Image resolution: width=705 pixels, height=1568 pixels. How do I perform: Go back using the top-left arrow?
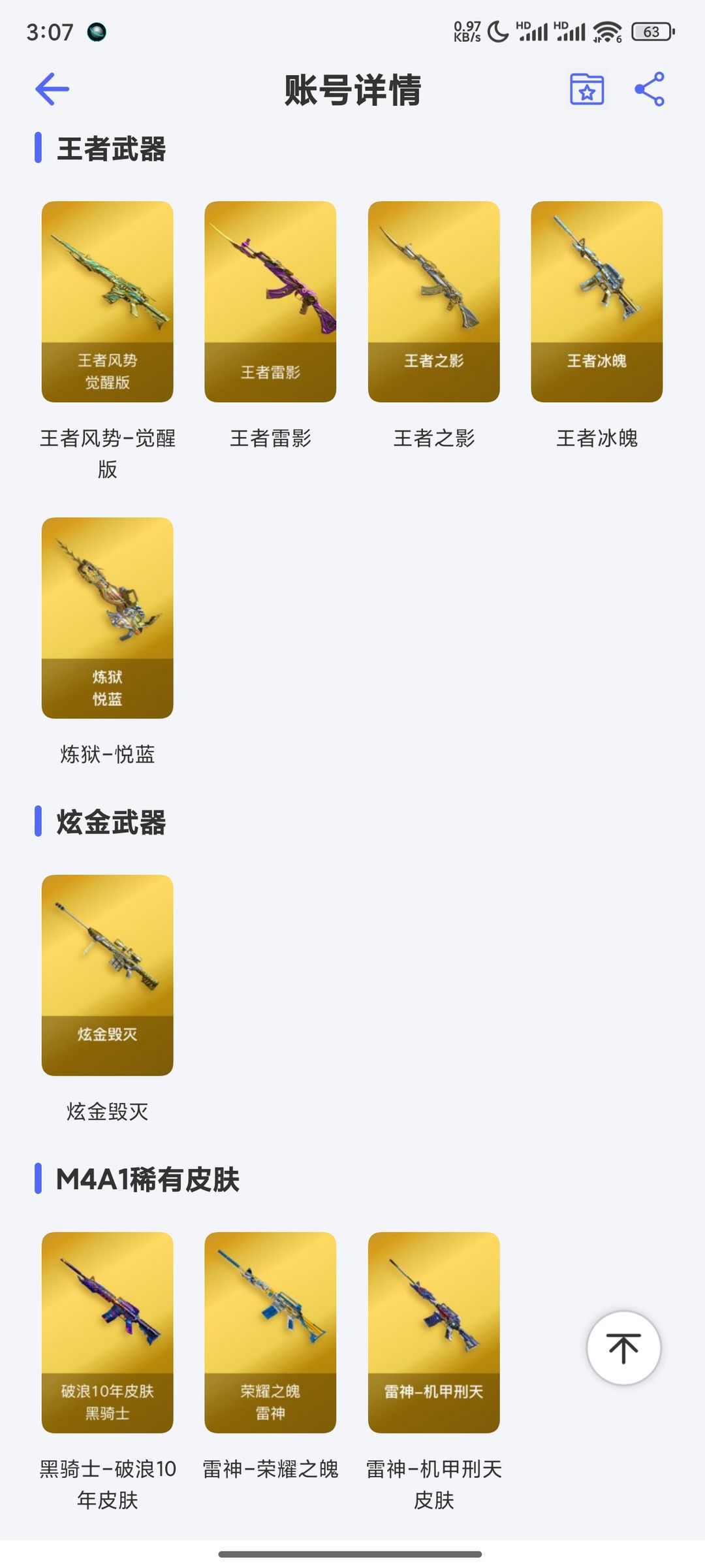pyautogui.click(x=52, y=89)
